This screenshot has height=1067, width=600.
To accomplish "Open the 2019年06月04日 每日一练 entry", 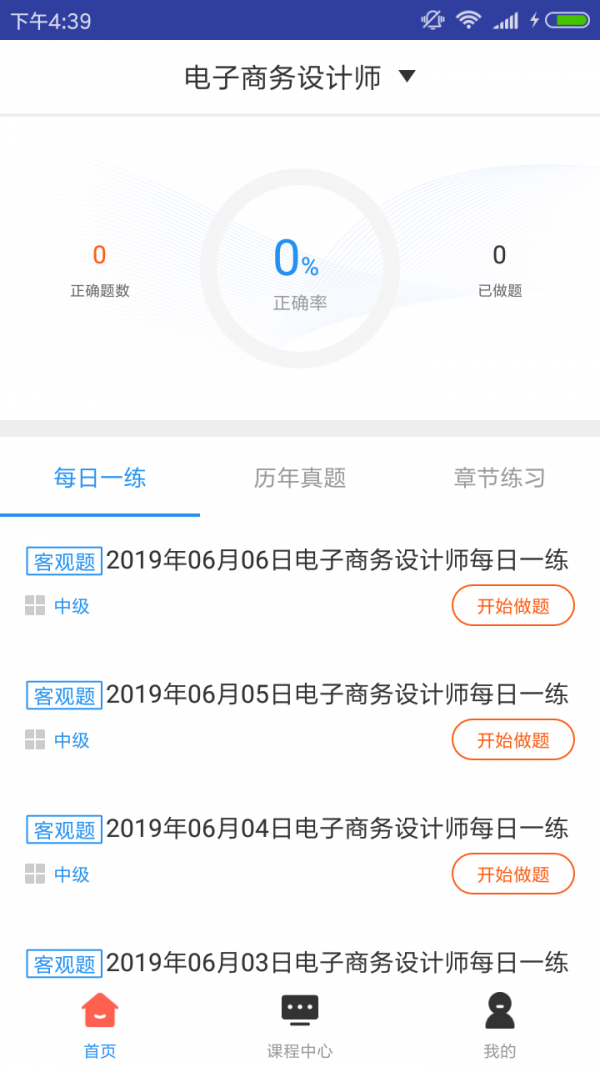I will (336, 829).
